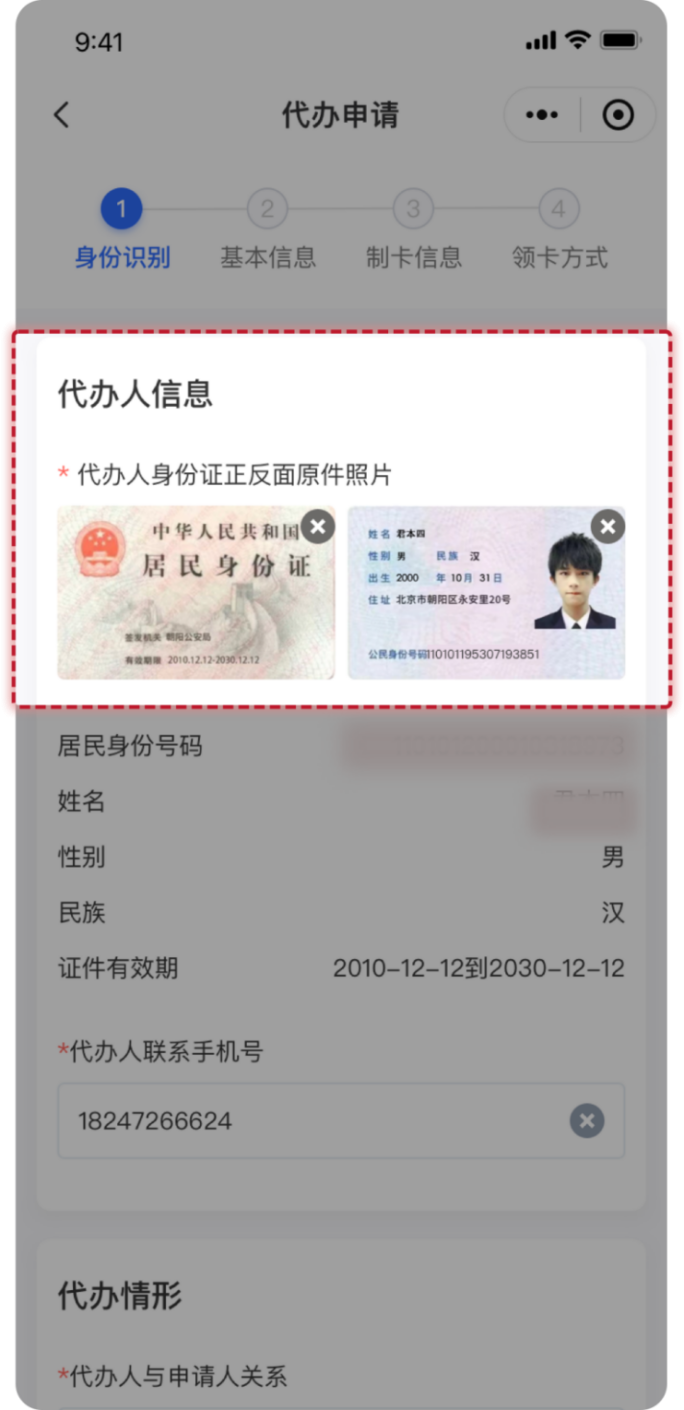Clear the entered phone number
The height and width of the screenshot is (1410, 684).
(x=587, y=1121)
